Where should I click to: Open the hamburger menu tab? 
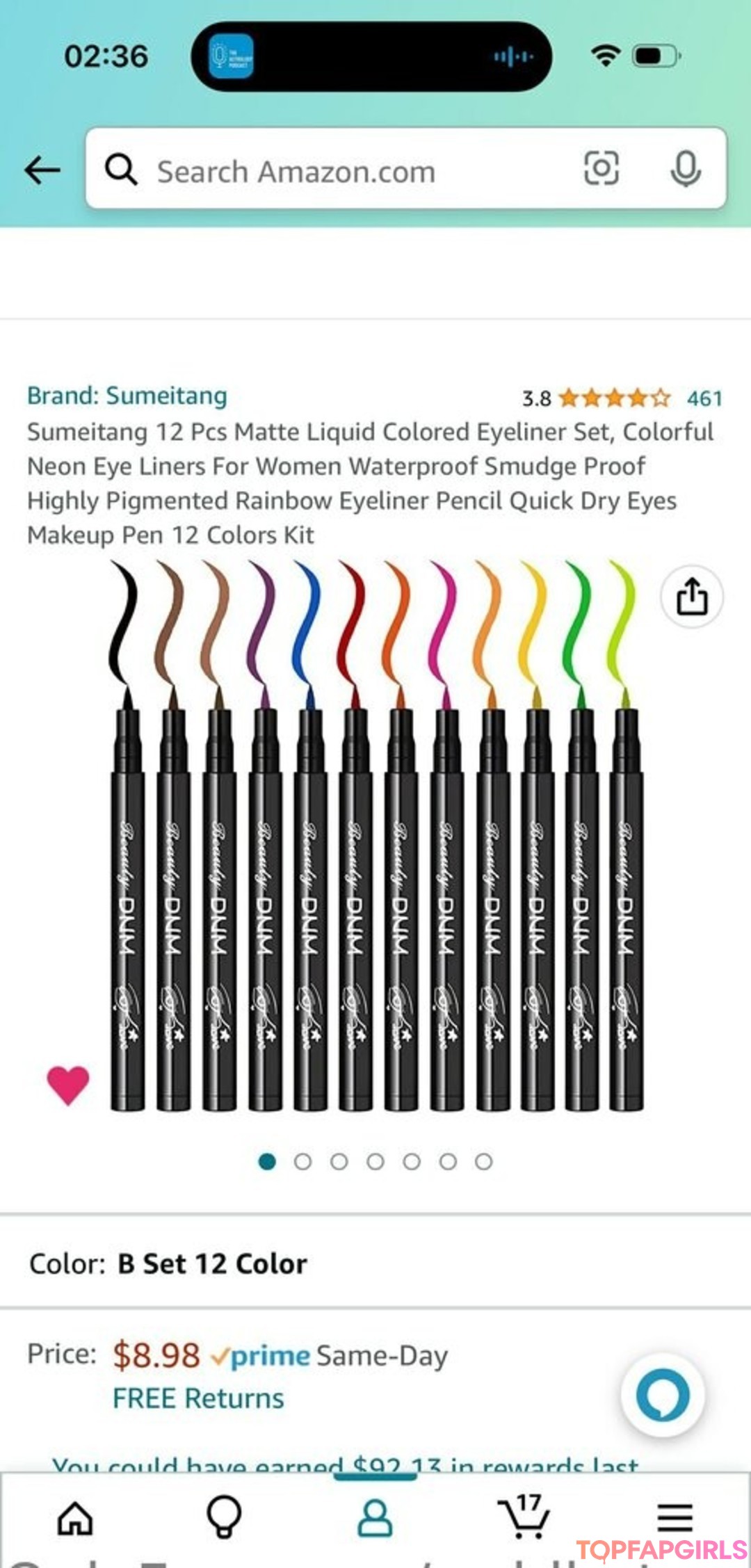(675, 1517)
